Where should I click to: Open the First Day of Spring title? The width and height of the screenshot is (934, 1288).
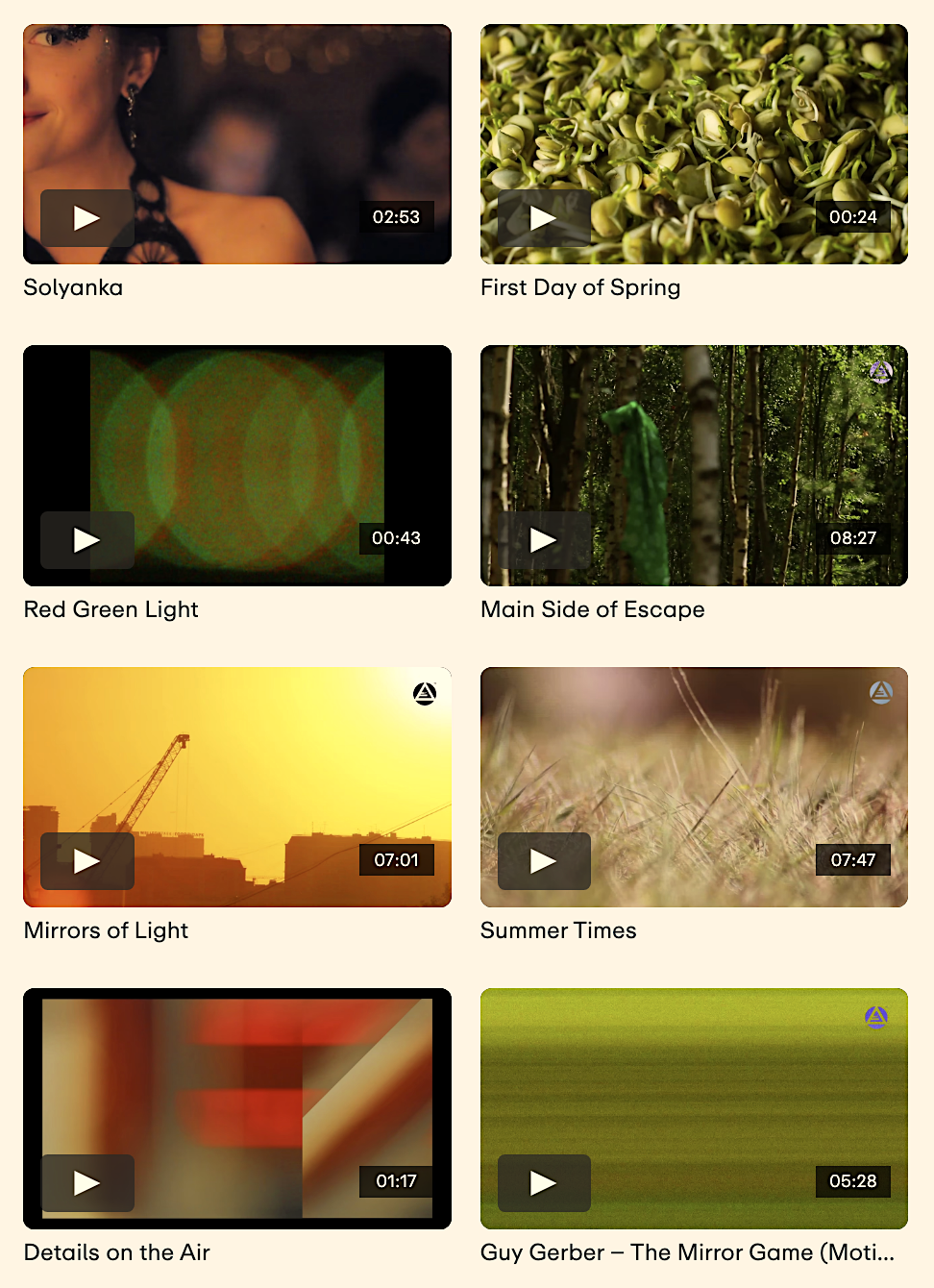point(580,287)
